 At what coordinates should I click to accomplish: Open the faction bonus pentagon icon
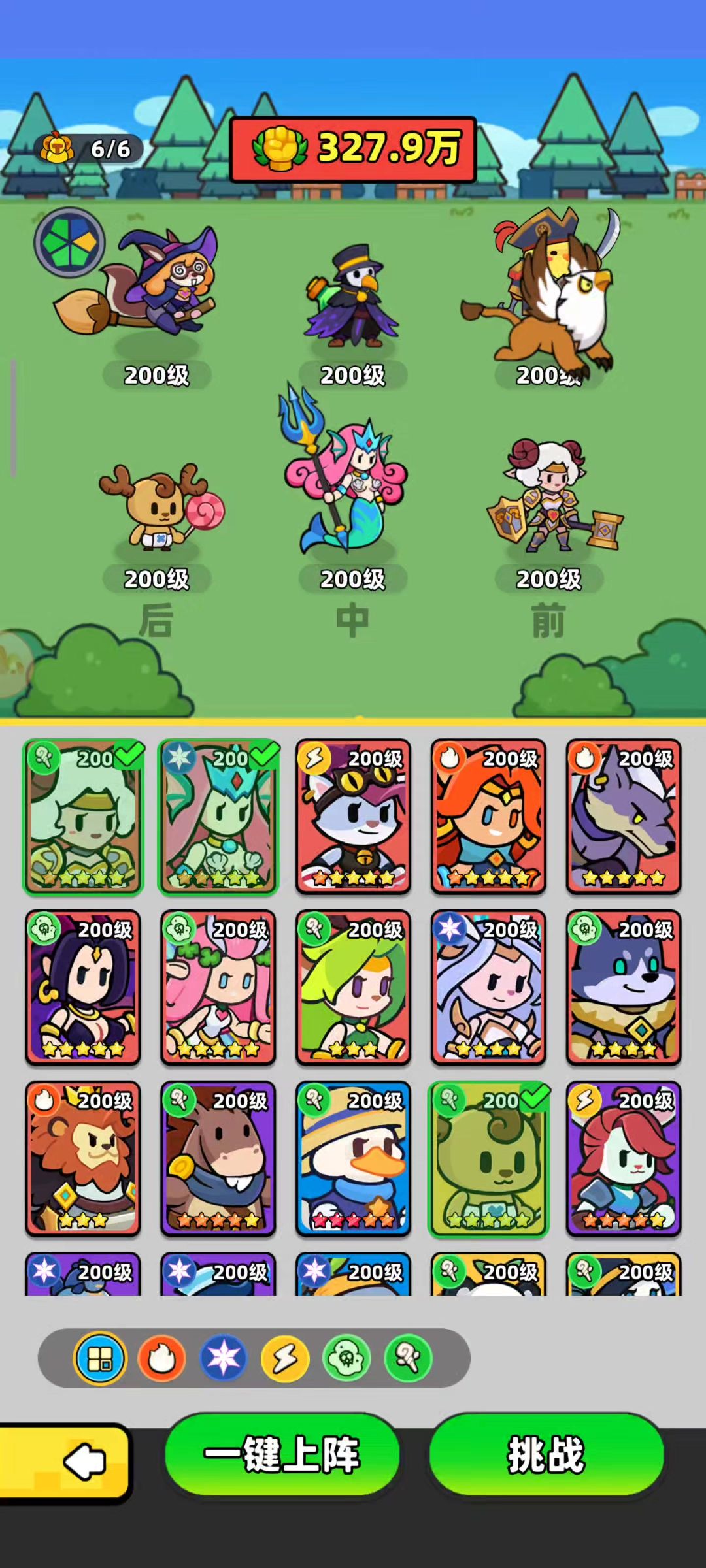[69, 243]
